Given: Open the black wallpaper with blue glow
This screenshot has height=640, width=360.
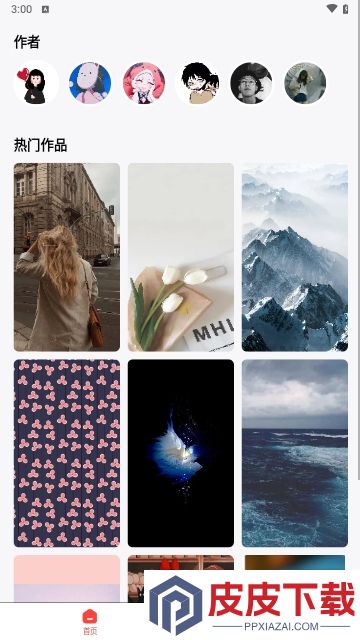Looking at the screenshot, I should click(x=181, y=453).
